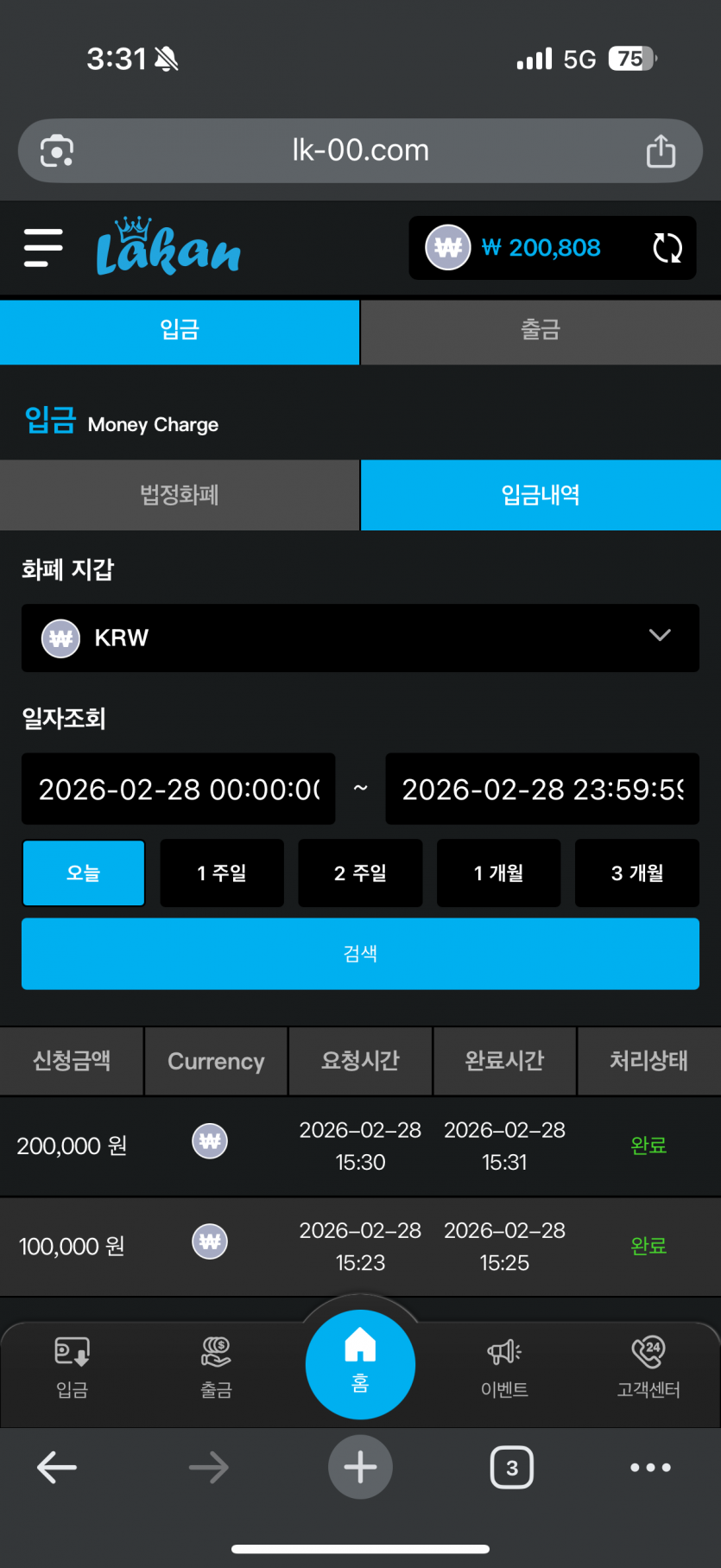The width and height of the screenshot is (721, 1568).
Task: Open the browser tabs switcher
Action: click(512, 1467)
